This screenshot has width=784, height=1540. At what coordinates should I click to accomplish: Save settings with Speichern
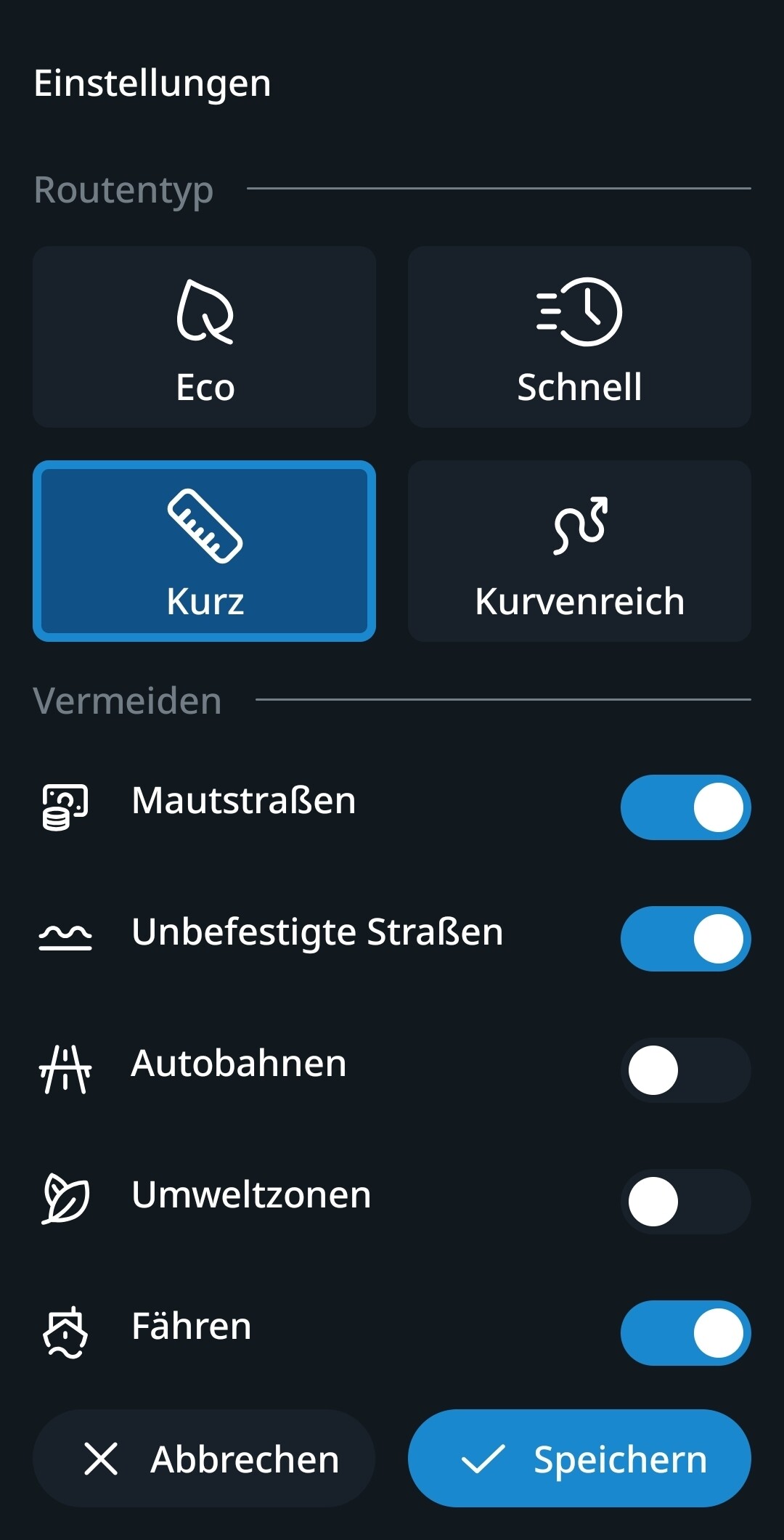(579, 1459)
